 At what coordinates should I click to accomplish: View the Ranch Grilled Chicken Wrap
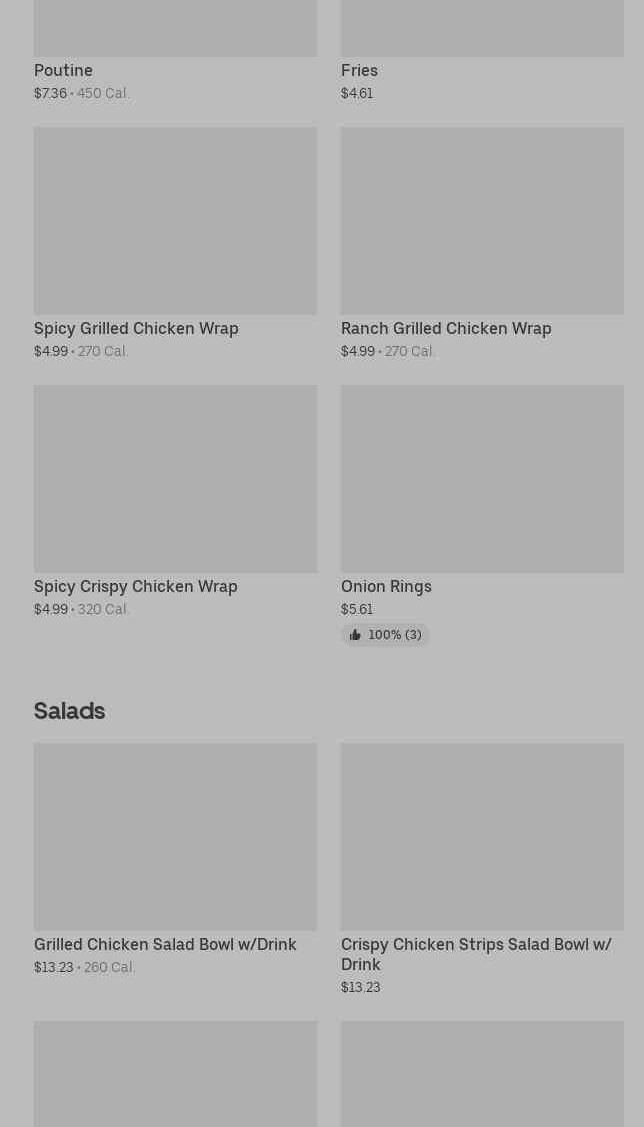click(x=482, y=243)
